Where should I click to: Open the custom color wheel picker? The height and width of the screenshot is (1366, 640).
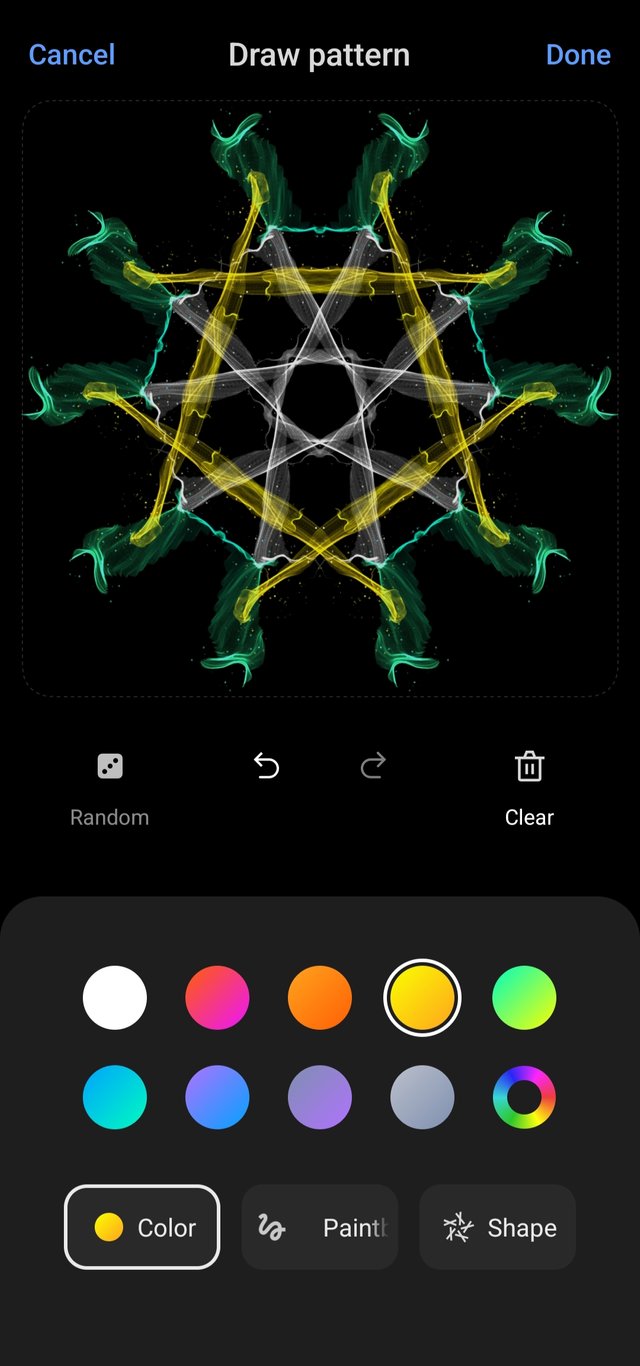click(524, 1097)
